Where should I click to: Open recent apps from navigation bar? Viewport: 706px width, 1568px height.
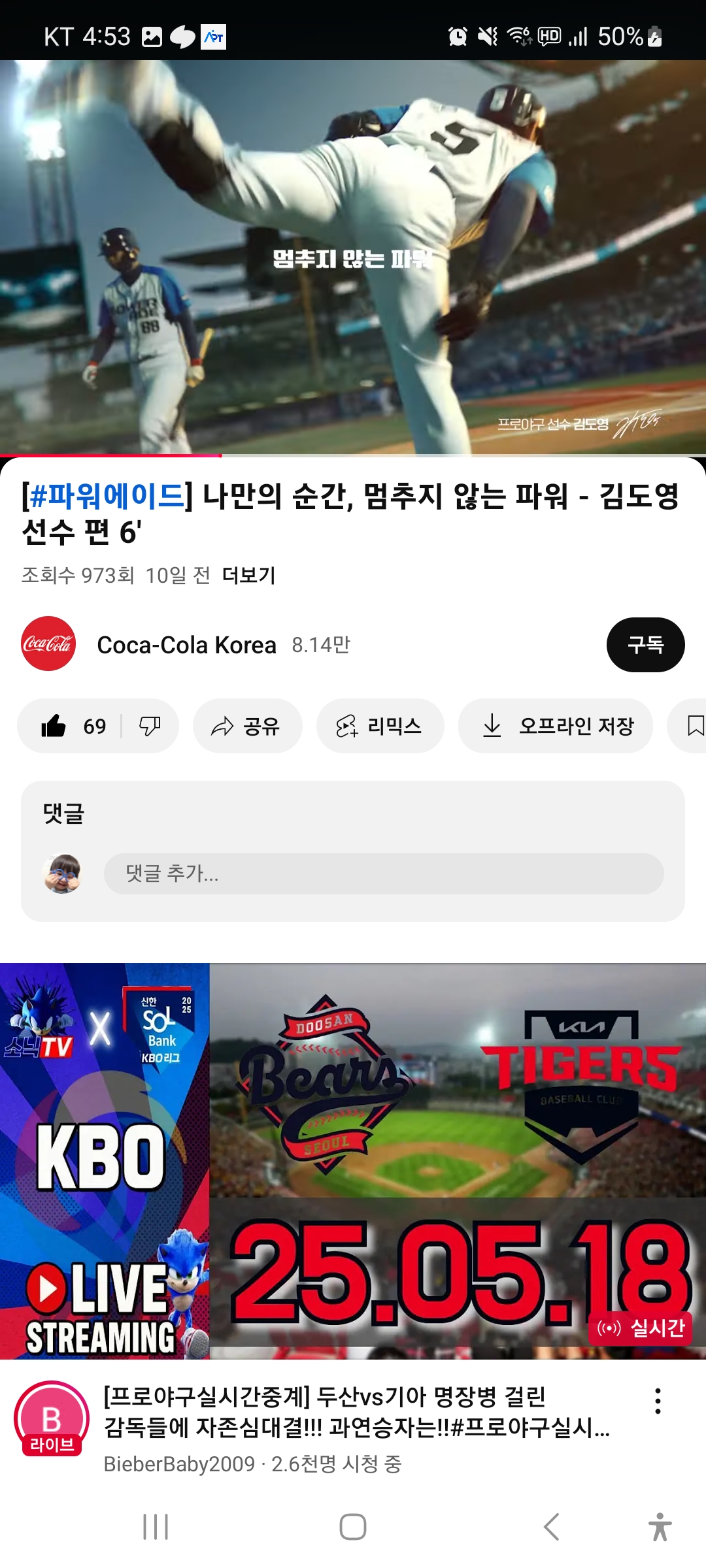(x=156, y=1527)
